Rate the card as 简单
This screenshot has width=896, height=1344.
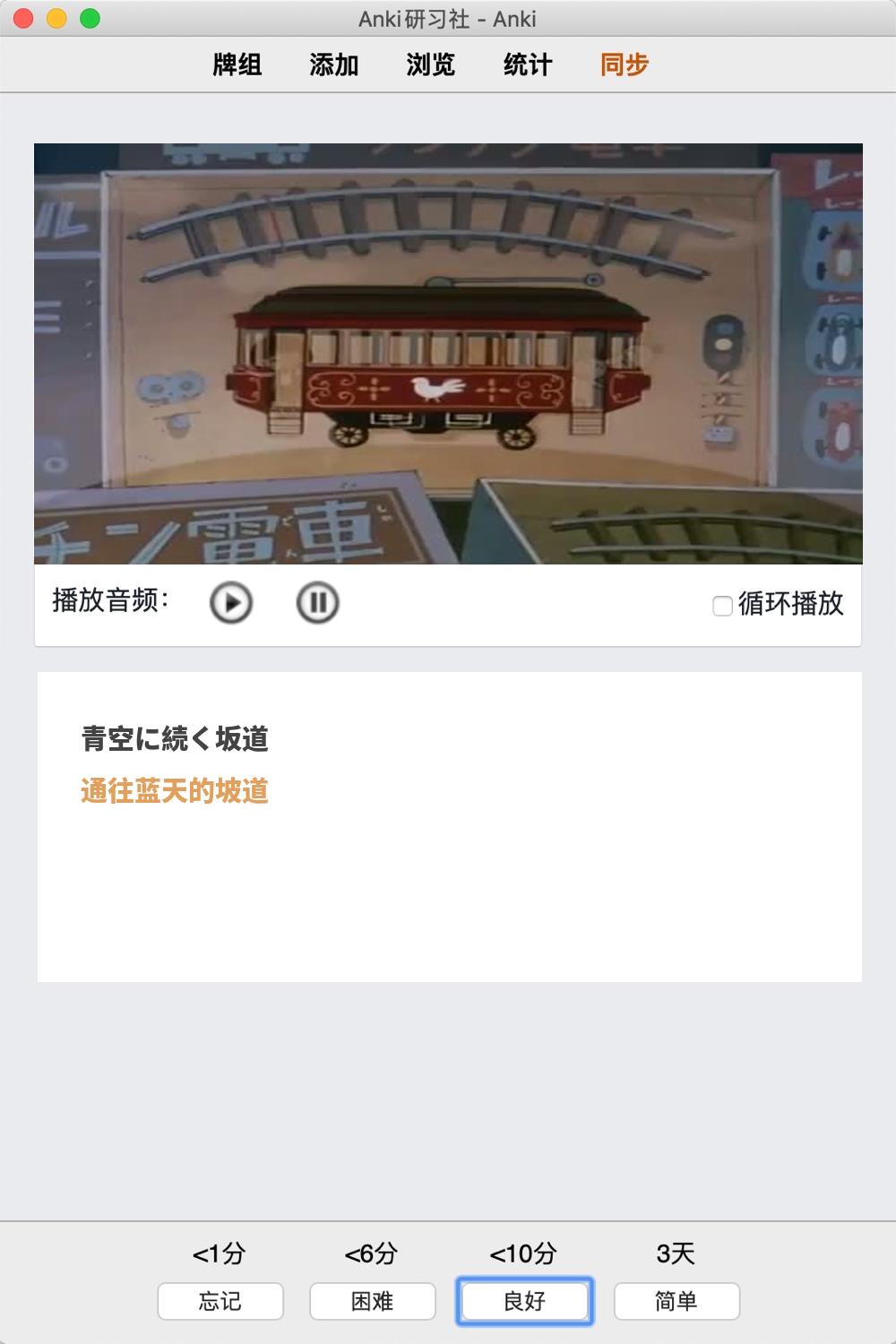pyautogui.click(x=676, y=1301)
